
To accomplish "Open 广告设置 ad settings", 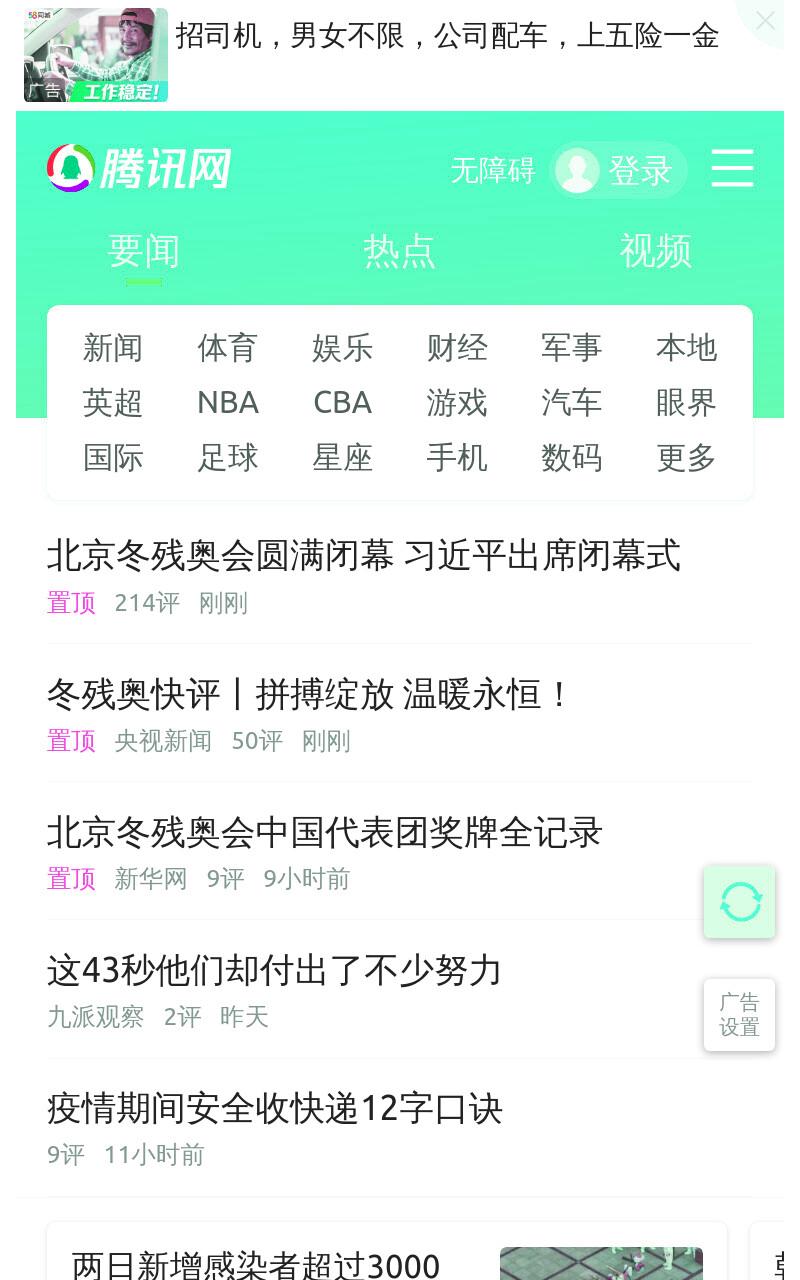I will point(740,1015).
